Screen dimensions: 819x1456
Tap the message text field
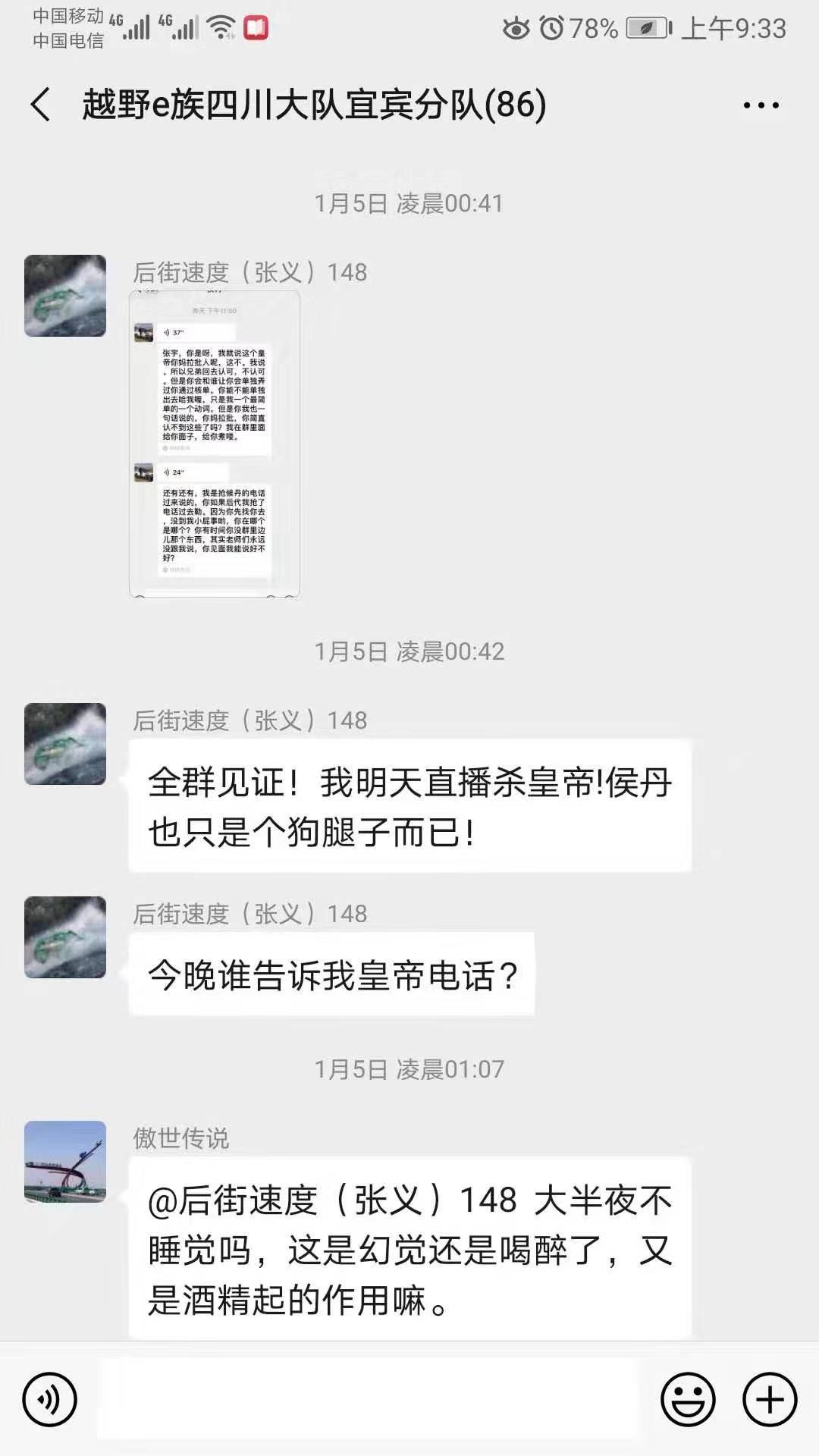pyautogui.click(x=368, y=1399)
